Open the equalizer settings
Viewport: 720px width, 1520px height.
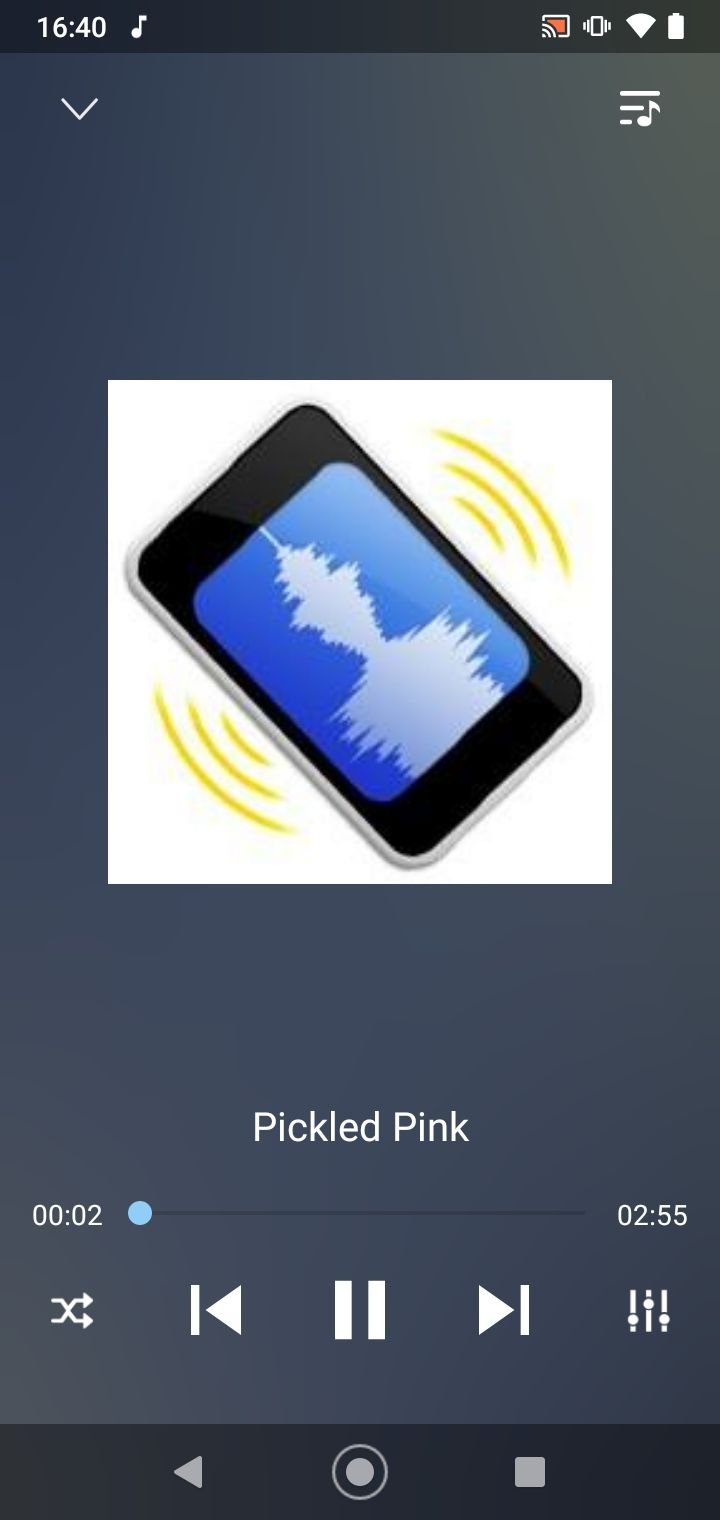648,1310
